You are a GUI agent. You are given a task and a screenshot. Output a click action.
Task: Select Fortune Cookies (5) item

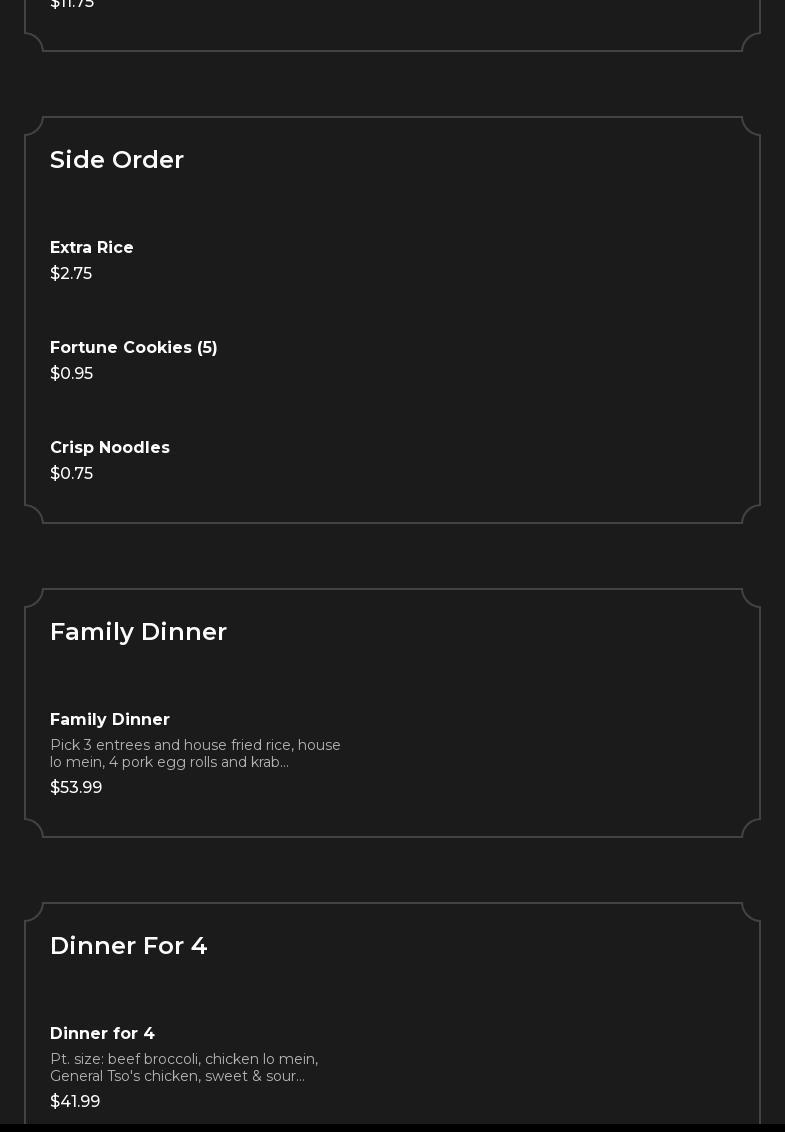pyautogui.click(x=133, y=348)
